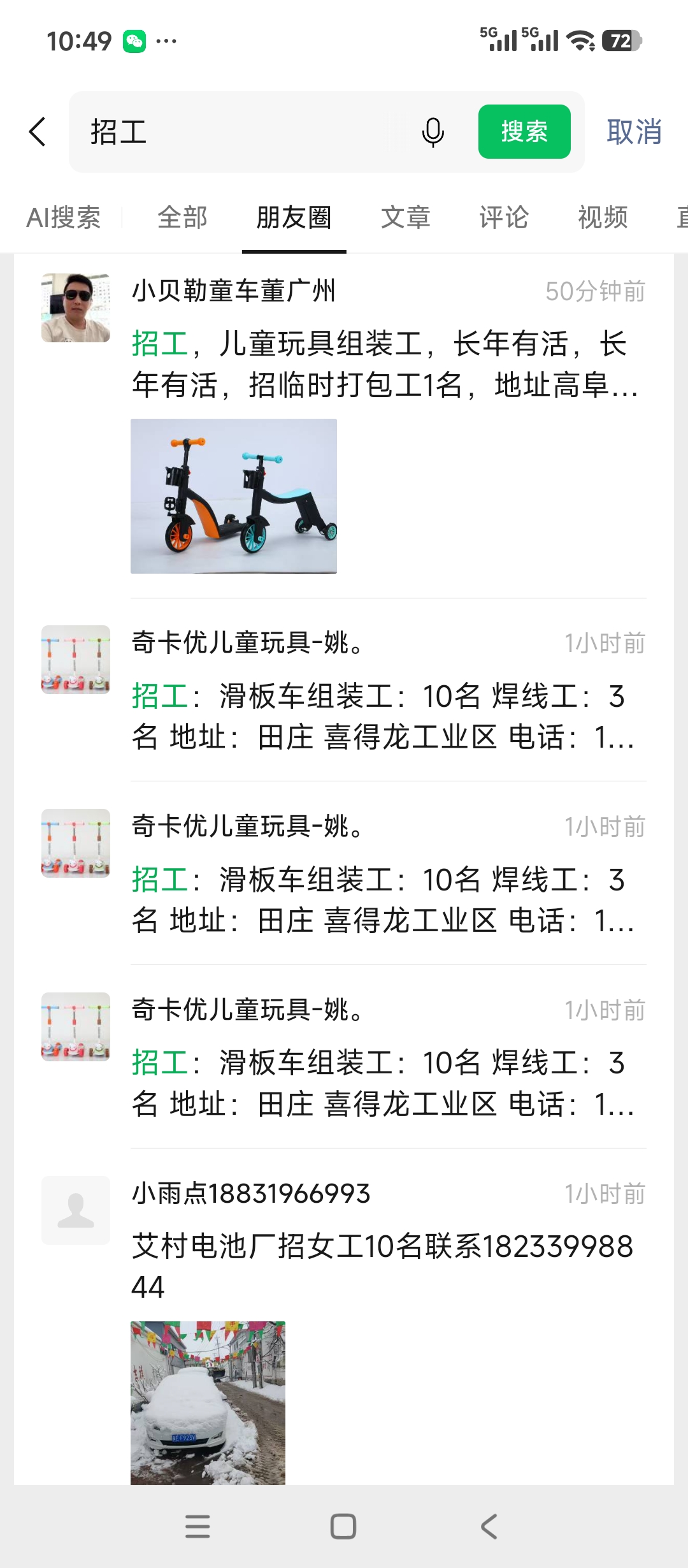This screenshot has width=688, height=1568.
Task: Open the 评论 tab
Action: (x=504, y=218)
